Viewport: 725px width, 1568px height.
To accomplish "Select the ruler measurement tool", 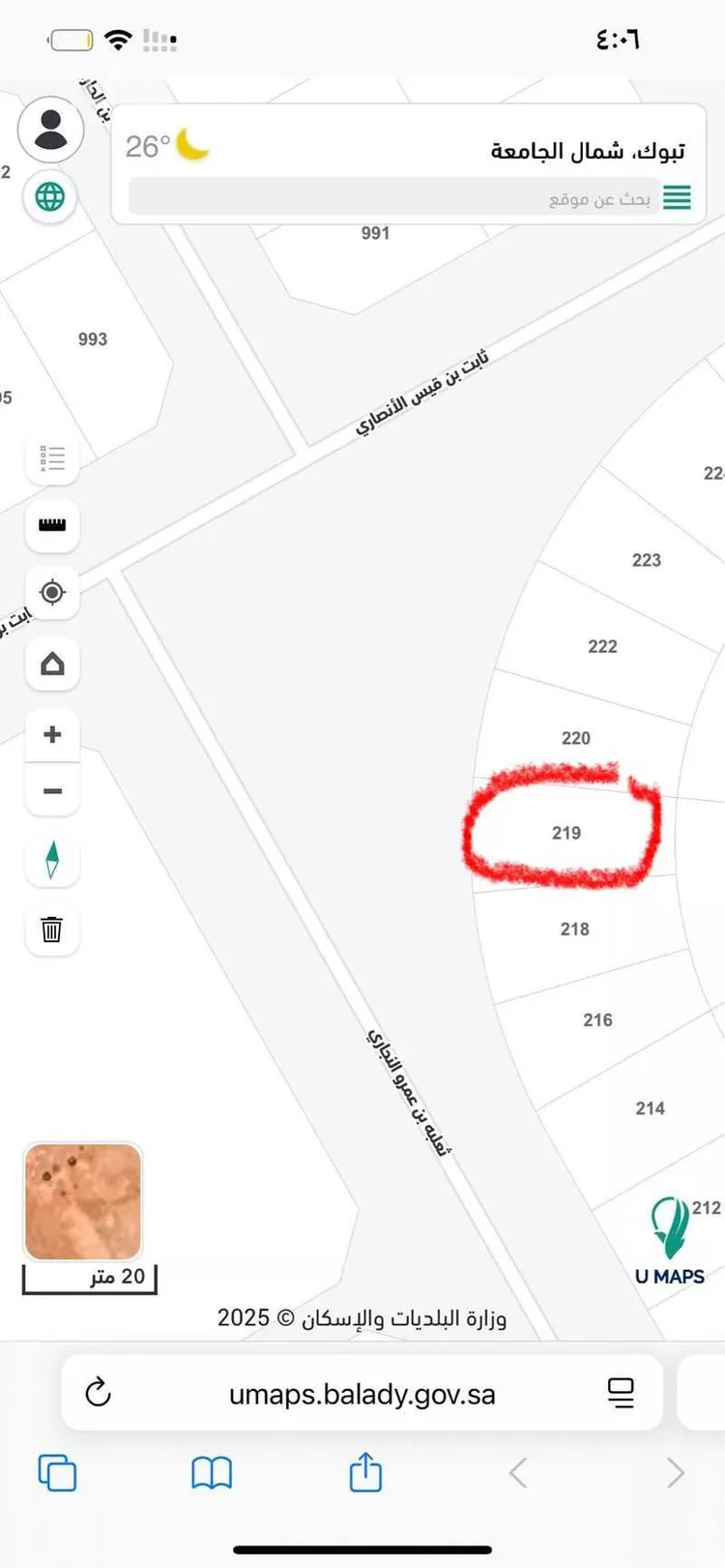I will point(52,525).
